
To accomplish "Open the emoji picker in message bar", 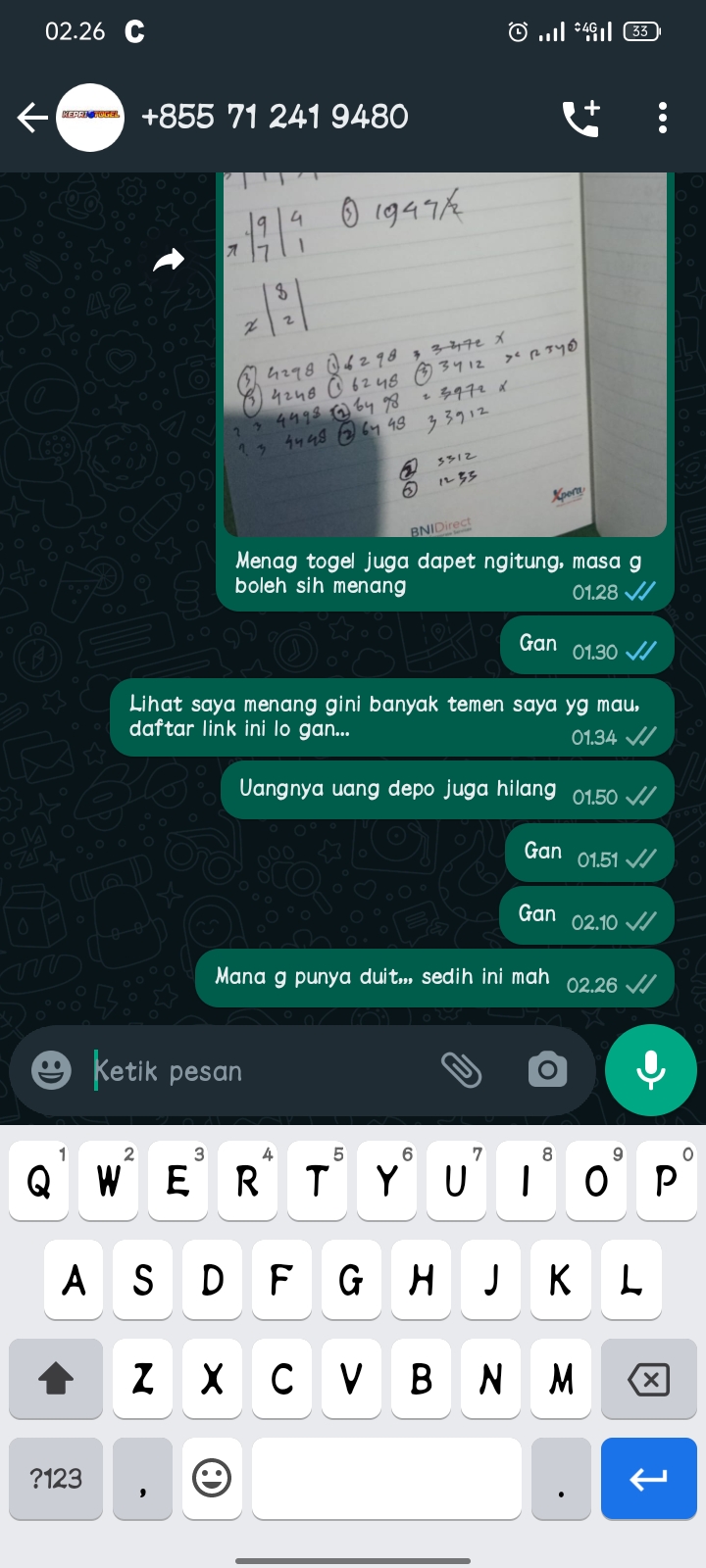I will click(51, 1070).
